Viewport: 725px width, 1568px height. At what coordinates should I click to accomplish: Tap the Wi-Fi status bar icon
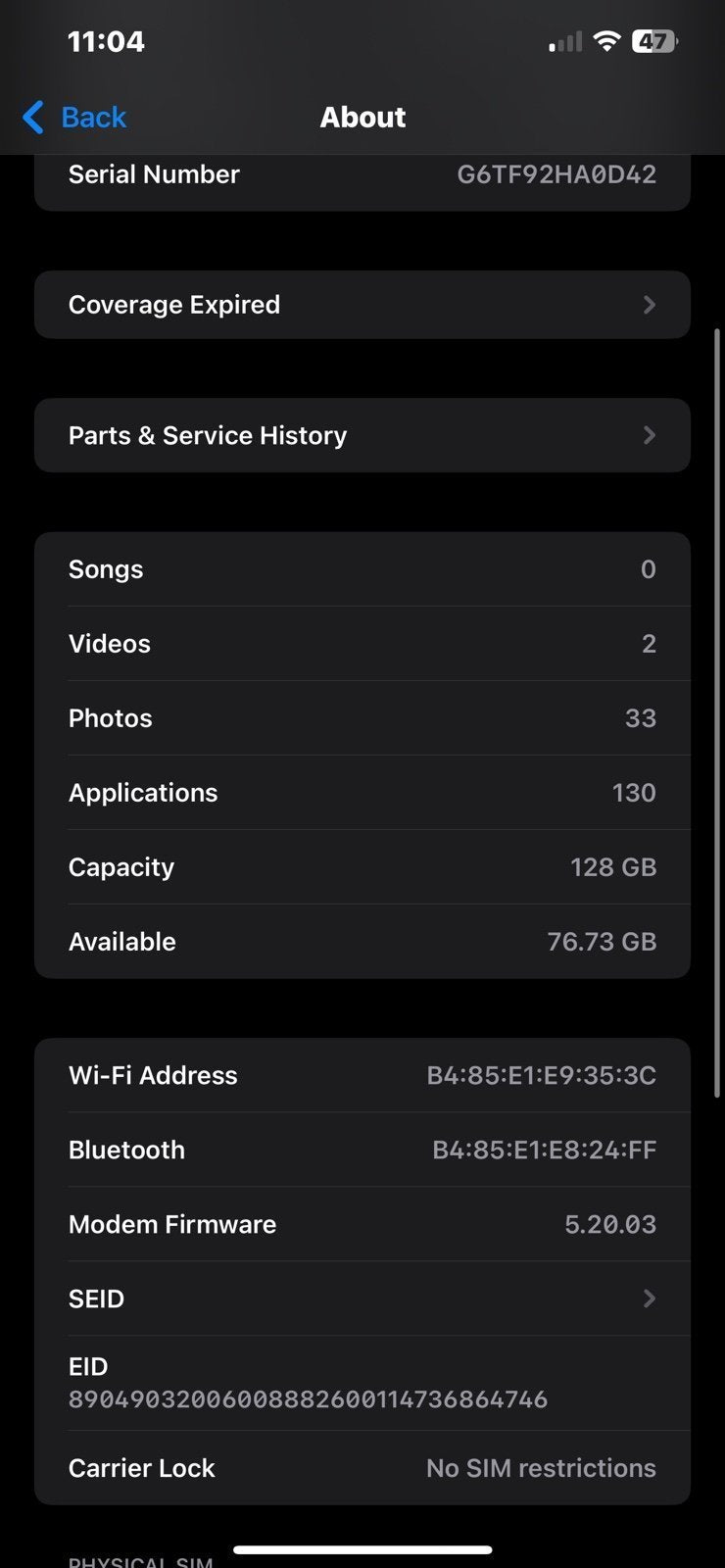[x=606, y=41]
